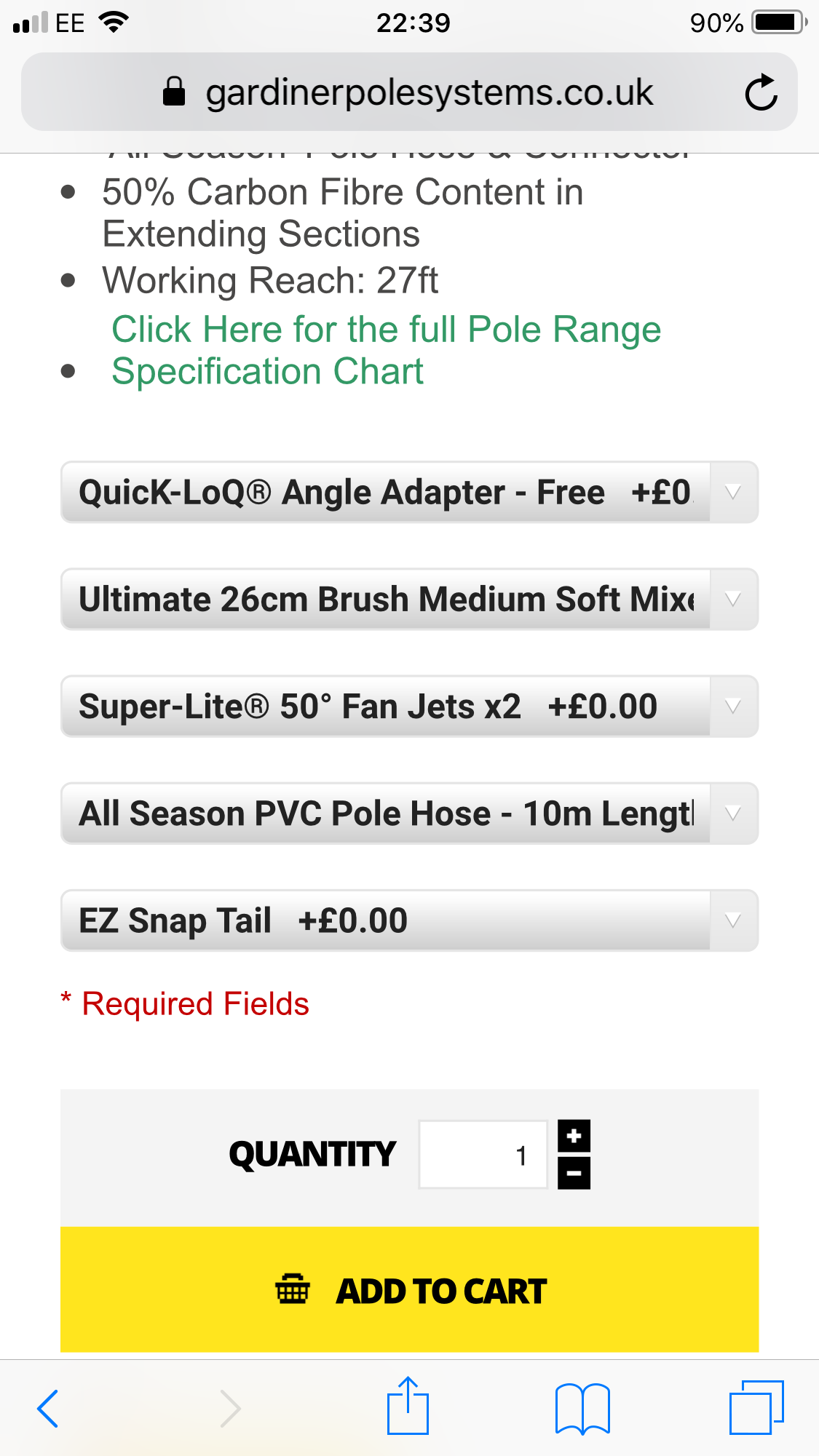
Task: Reload the page with the refresh icon
Action: (761, 92)
